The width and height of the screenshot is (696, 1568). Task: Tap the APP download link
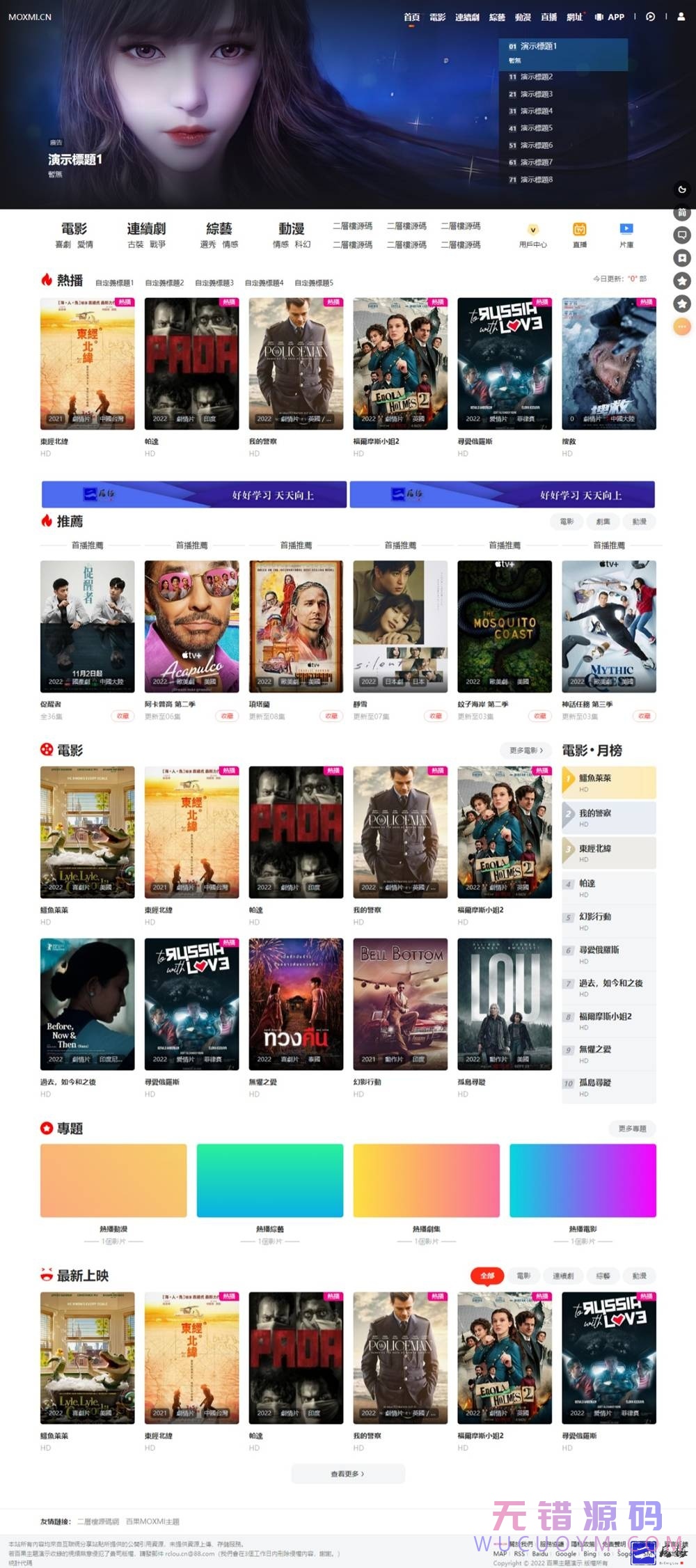click(610, 17)
